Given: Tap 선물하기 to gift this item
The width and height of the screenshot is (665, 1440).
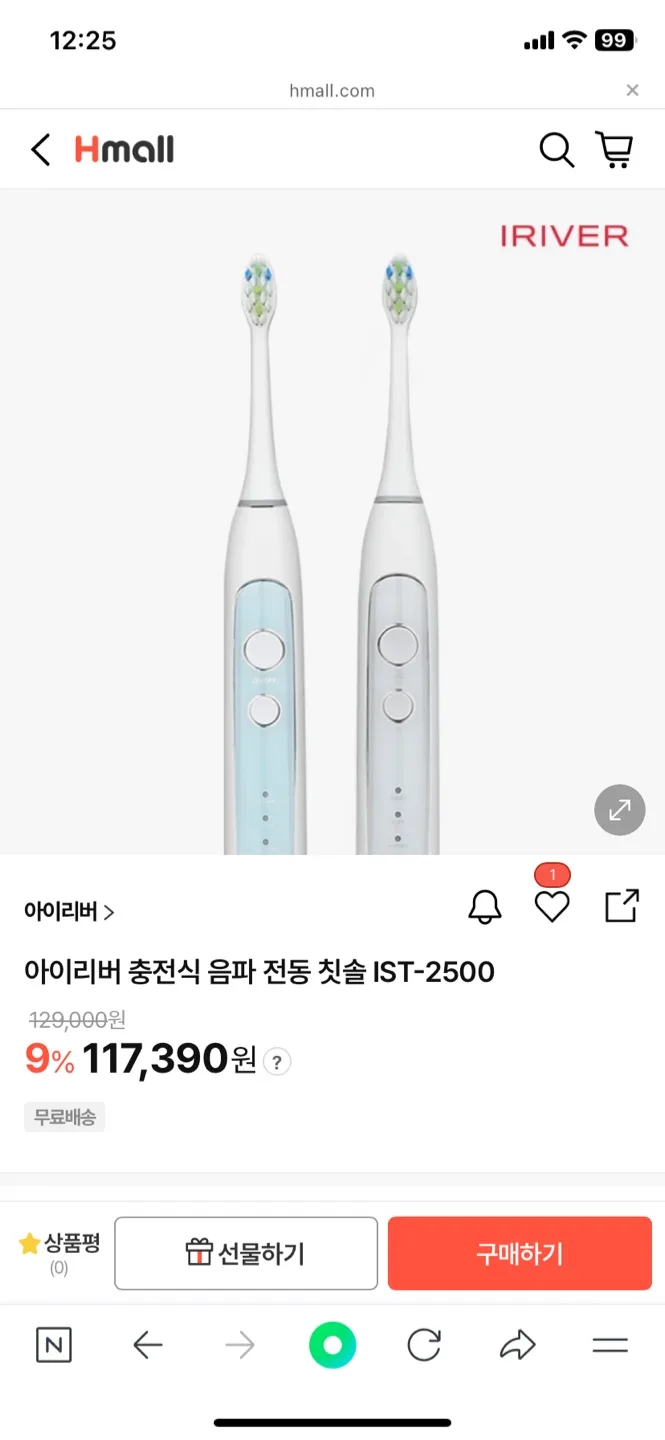Looking at the screenshot, I should click(246, 1253).
